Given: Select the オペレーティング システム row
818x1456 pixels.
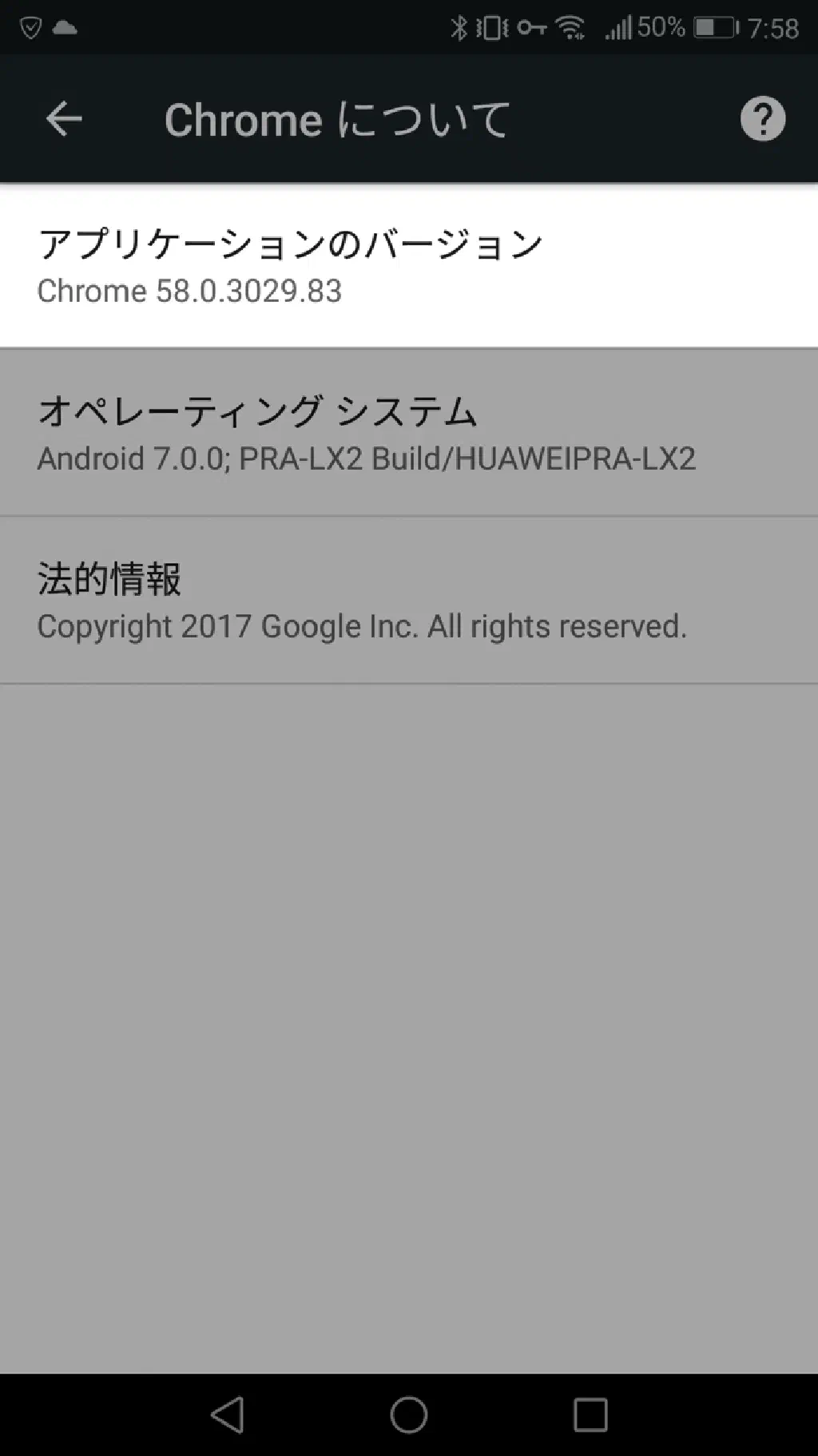Looking at the screenshot, I should click(x=408, y=433).
